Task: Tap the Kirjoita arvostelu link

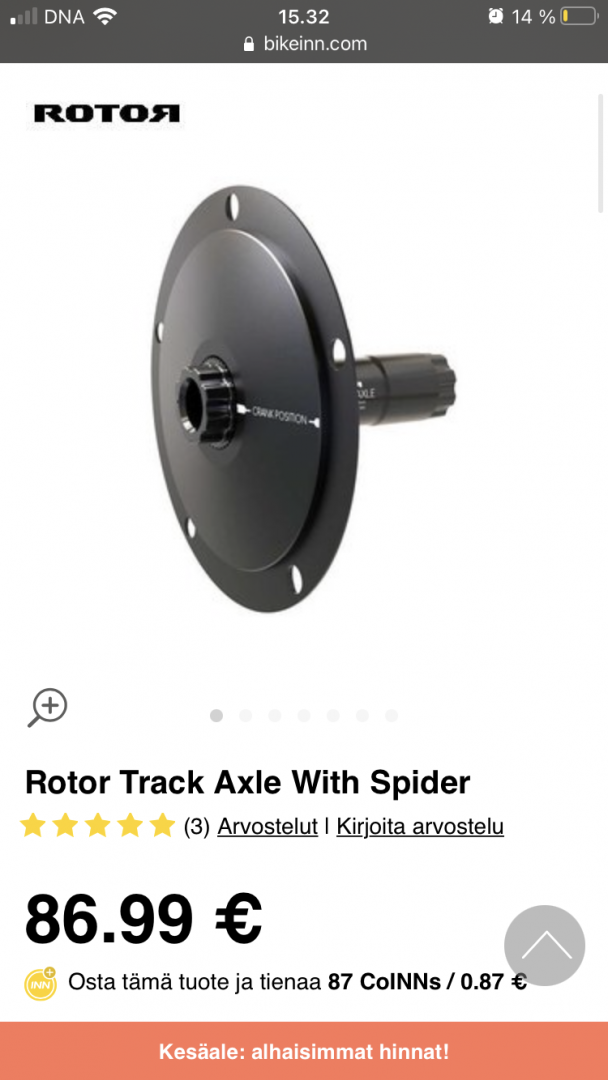Action: [420, 826]
